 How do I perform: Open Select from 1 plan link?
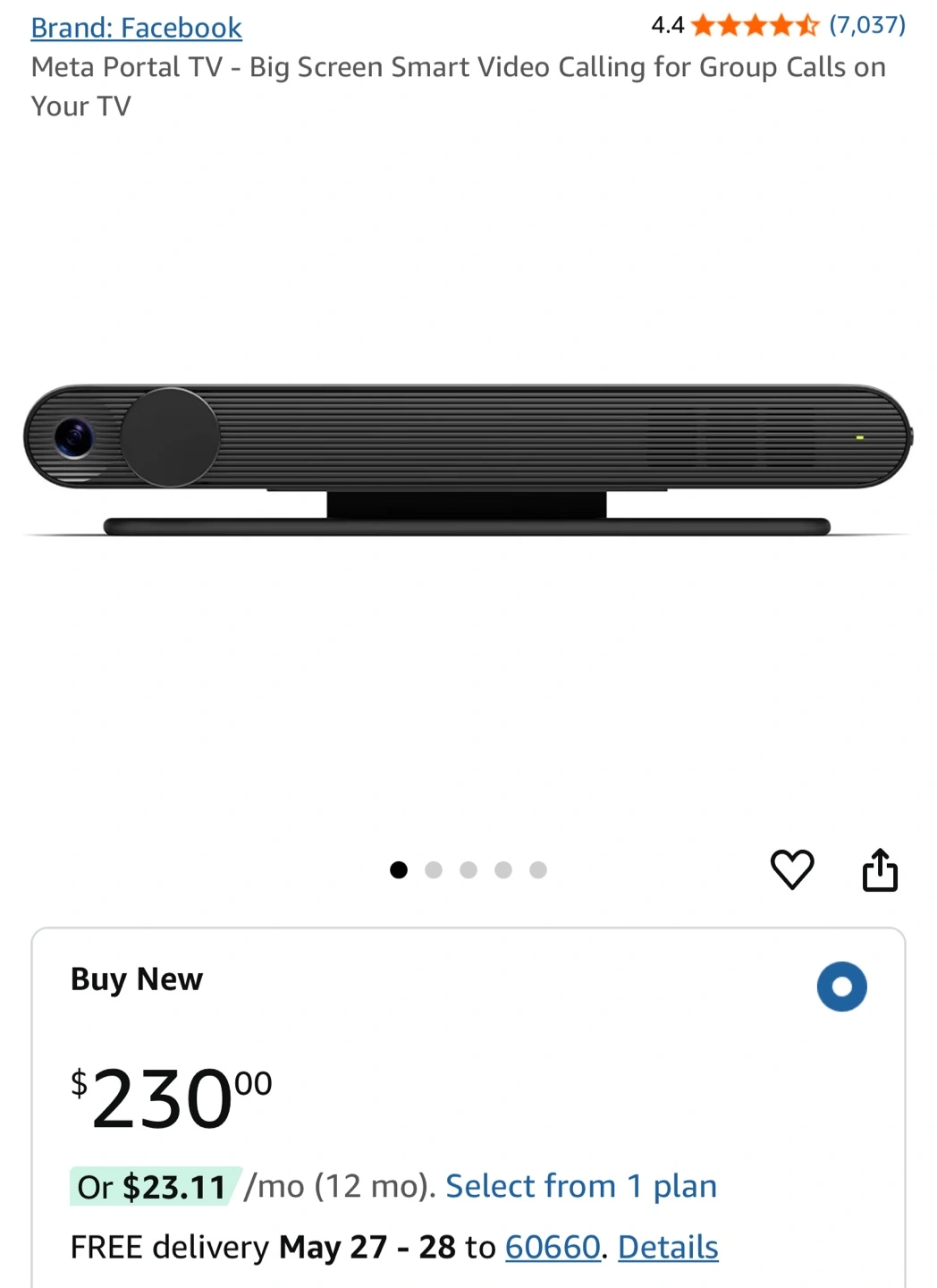(580, 1186)
